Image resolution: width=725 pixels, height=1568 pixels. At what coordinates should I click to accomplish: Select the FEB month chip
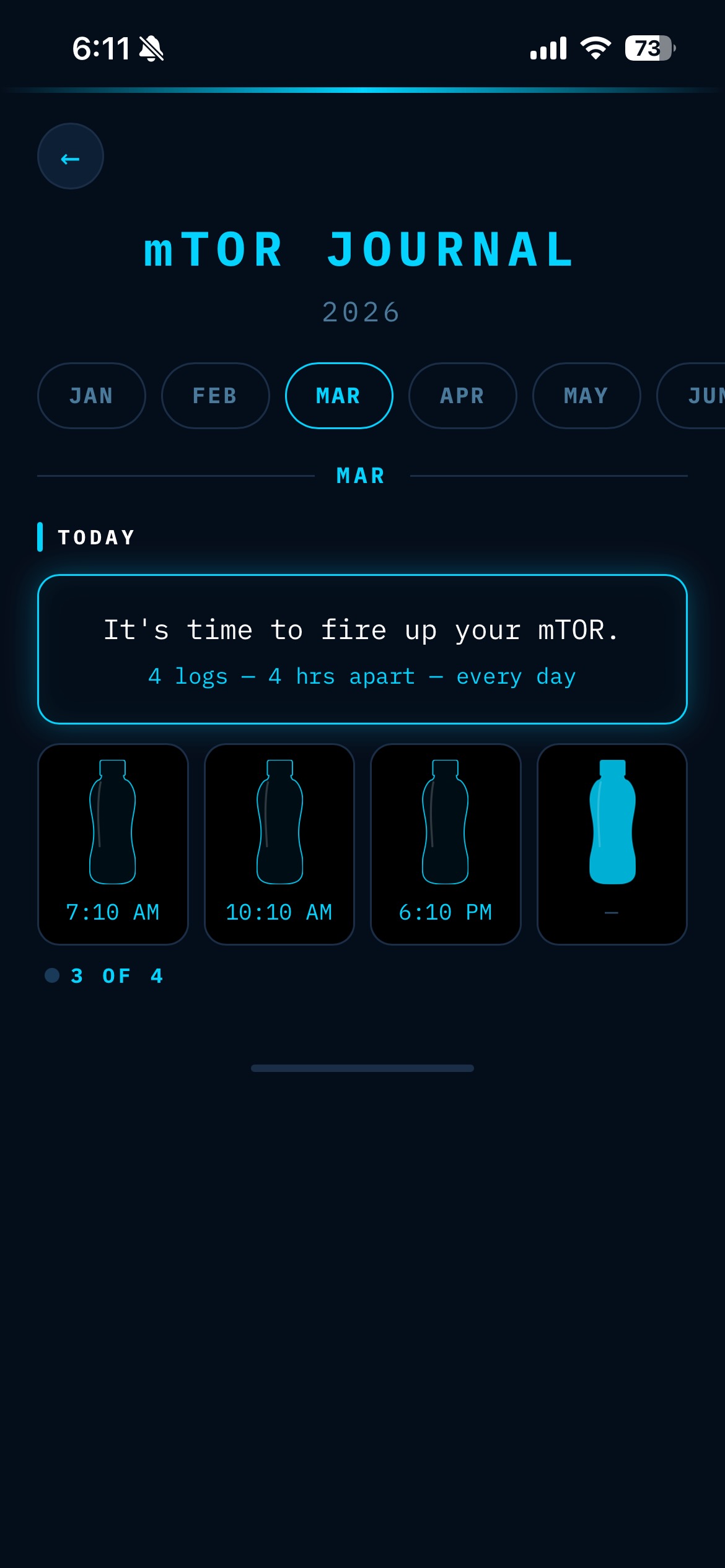[x=215, y=396]
